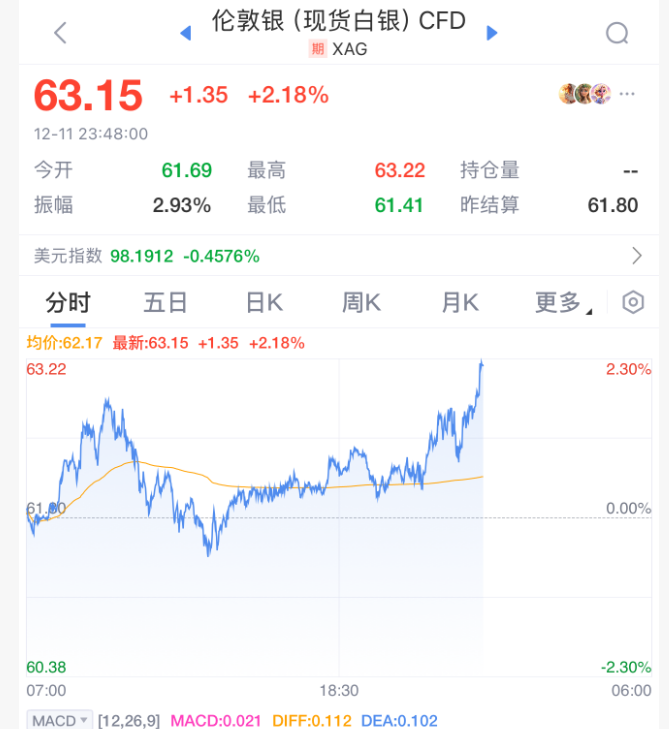View the user avatars next to price
The height and width of the screenshot is (729, 669).
585,94
